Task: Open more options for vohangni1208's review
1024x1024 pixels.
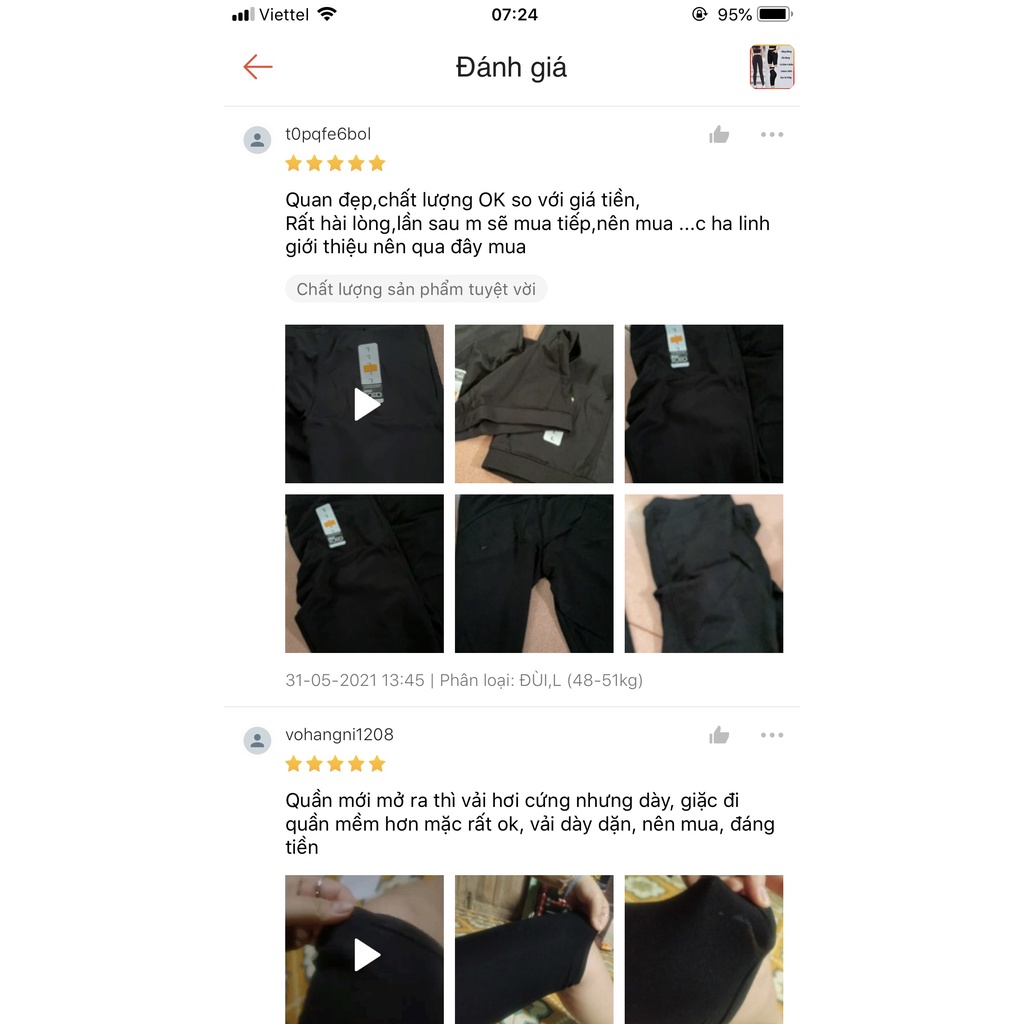Action: (x=771, y=736)
